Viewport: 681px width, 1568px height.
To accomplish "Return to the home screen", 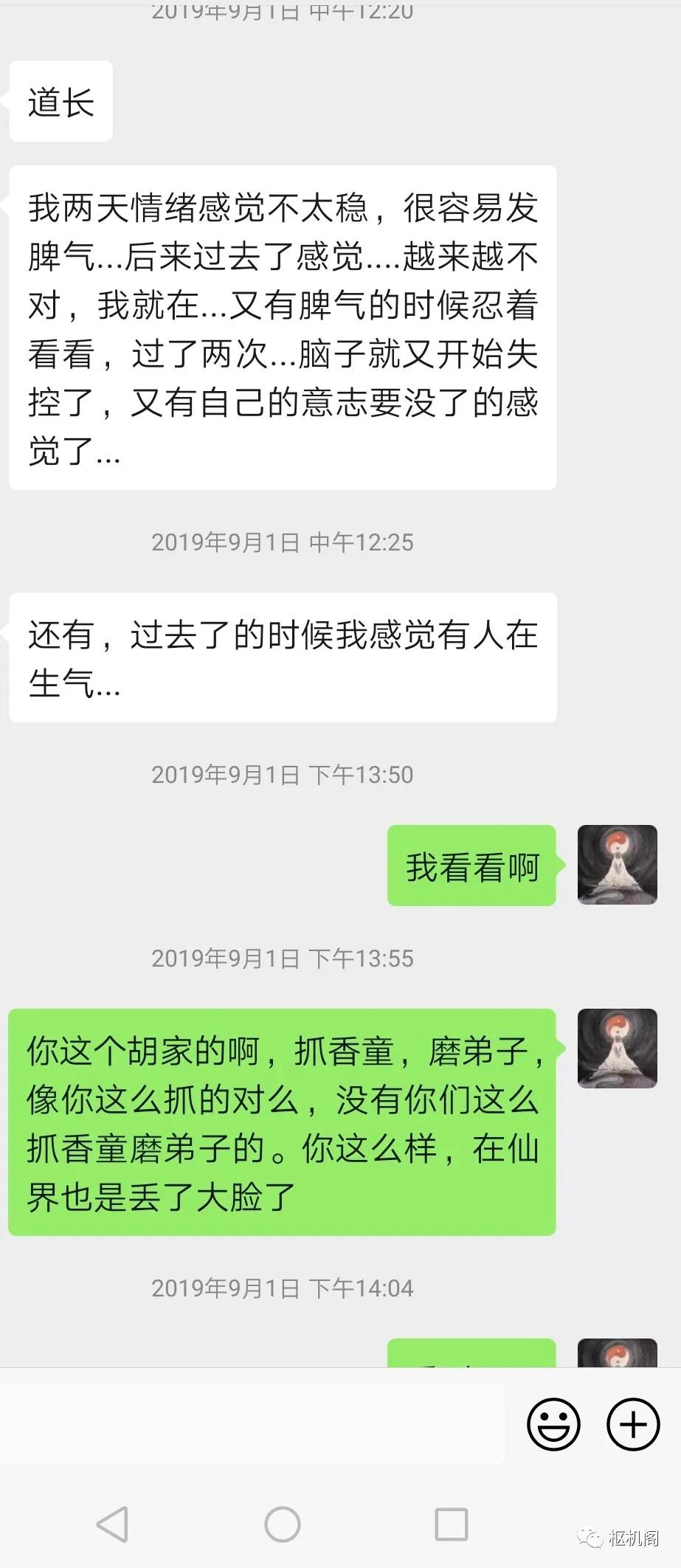I will tap(283, 1524).
